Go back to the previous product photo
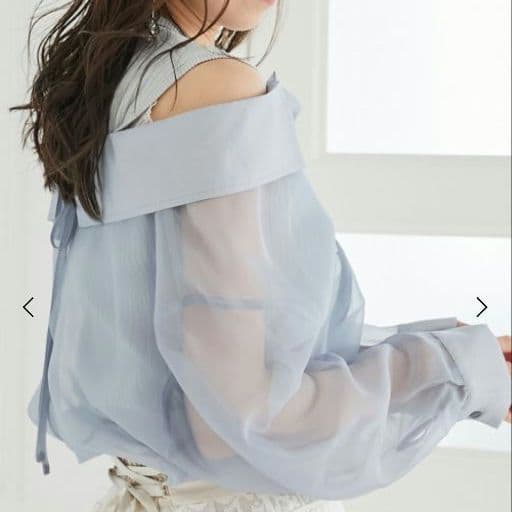Viewport: 512px width, 512px height. coord(28,307)
